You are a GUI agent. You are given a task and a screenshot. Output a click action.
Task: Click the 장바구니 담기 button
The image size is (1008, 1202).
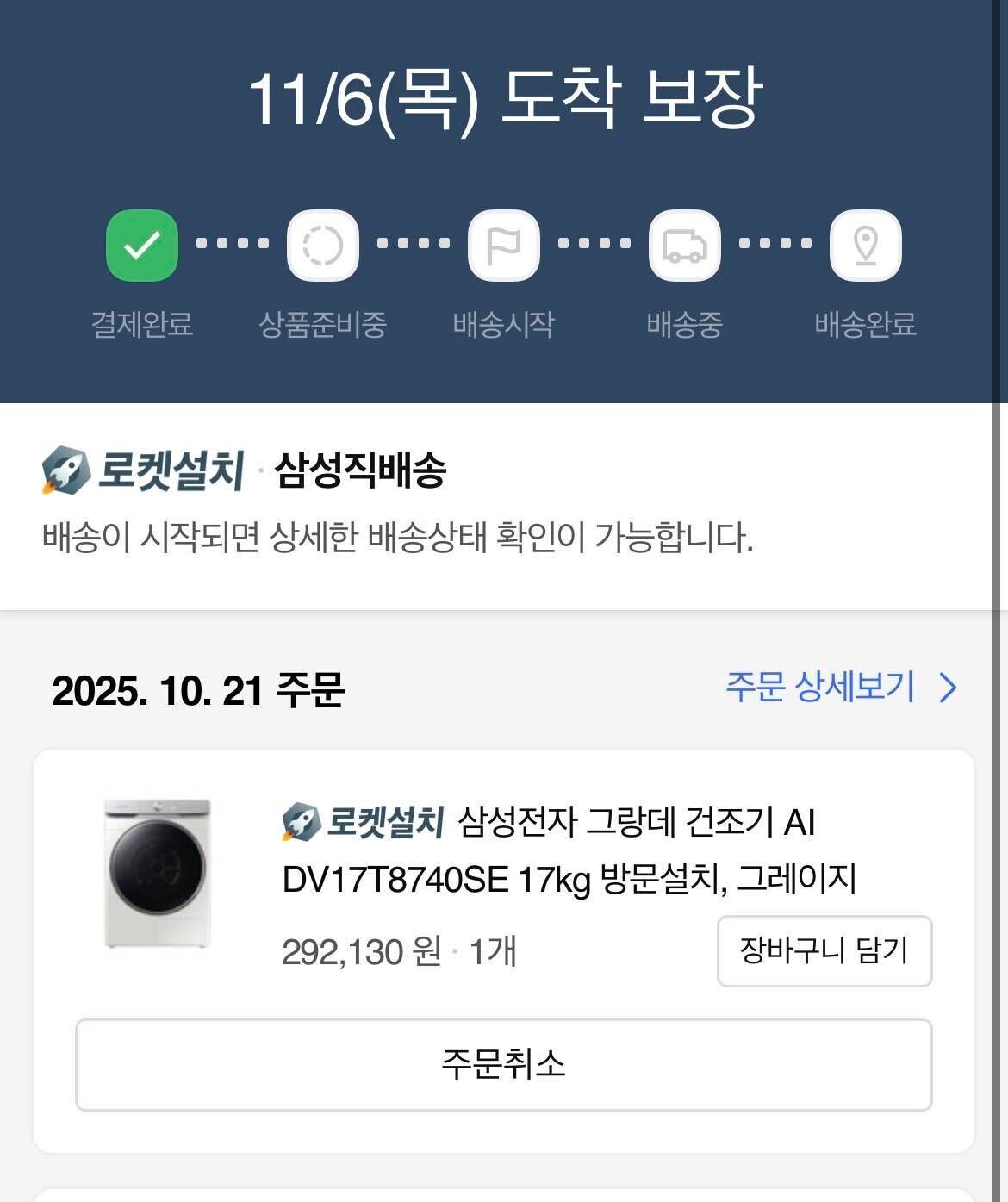tap(823, 950)
